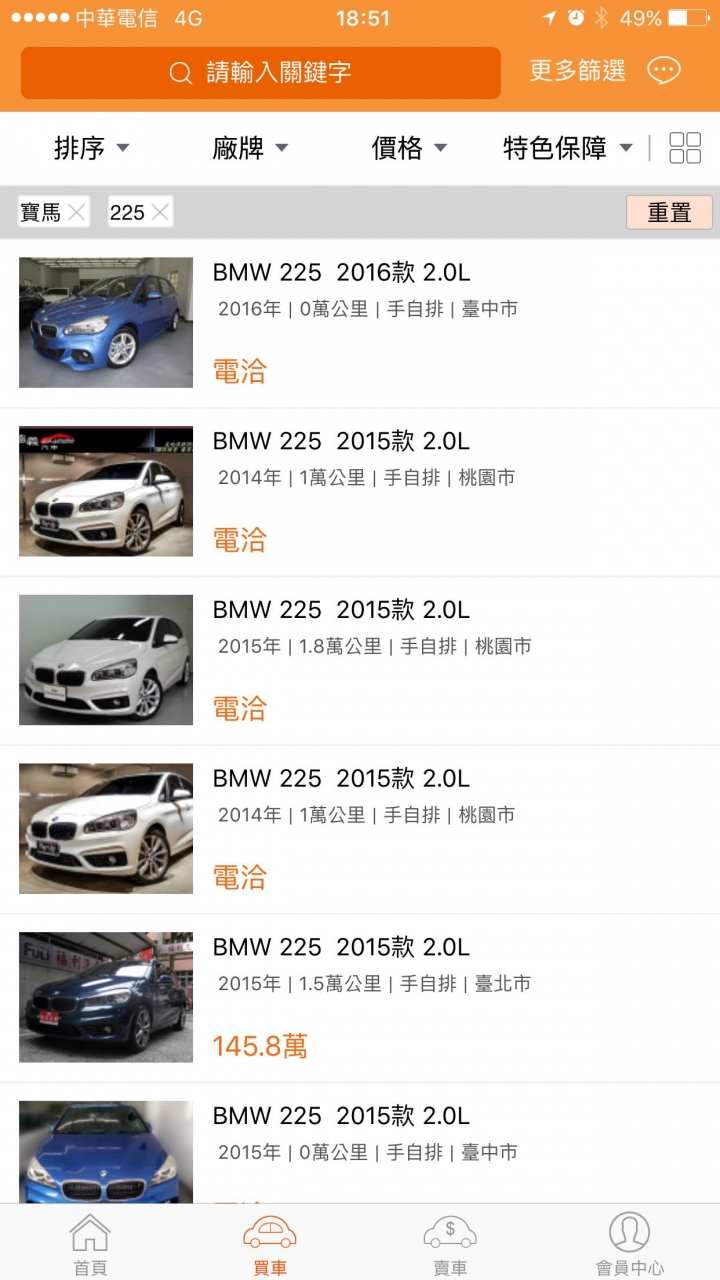Expand the 廠牌 brand dropdown
Image resolution: width=720 pixels, height=1280 pixels.
coord(250,149)
